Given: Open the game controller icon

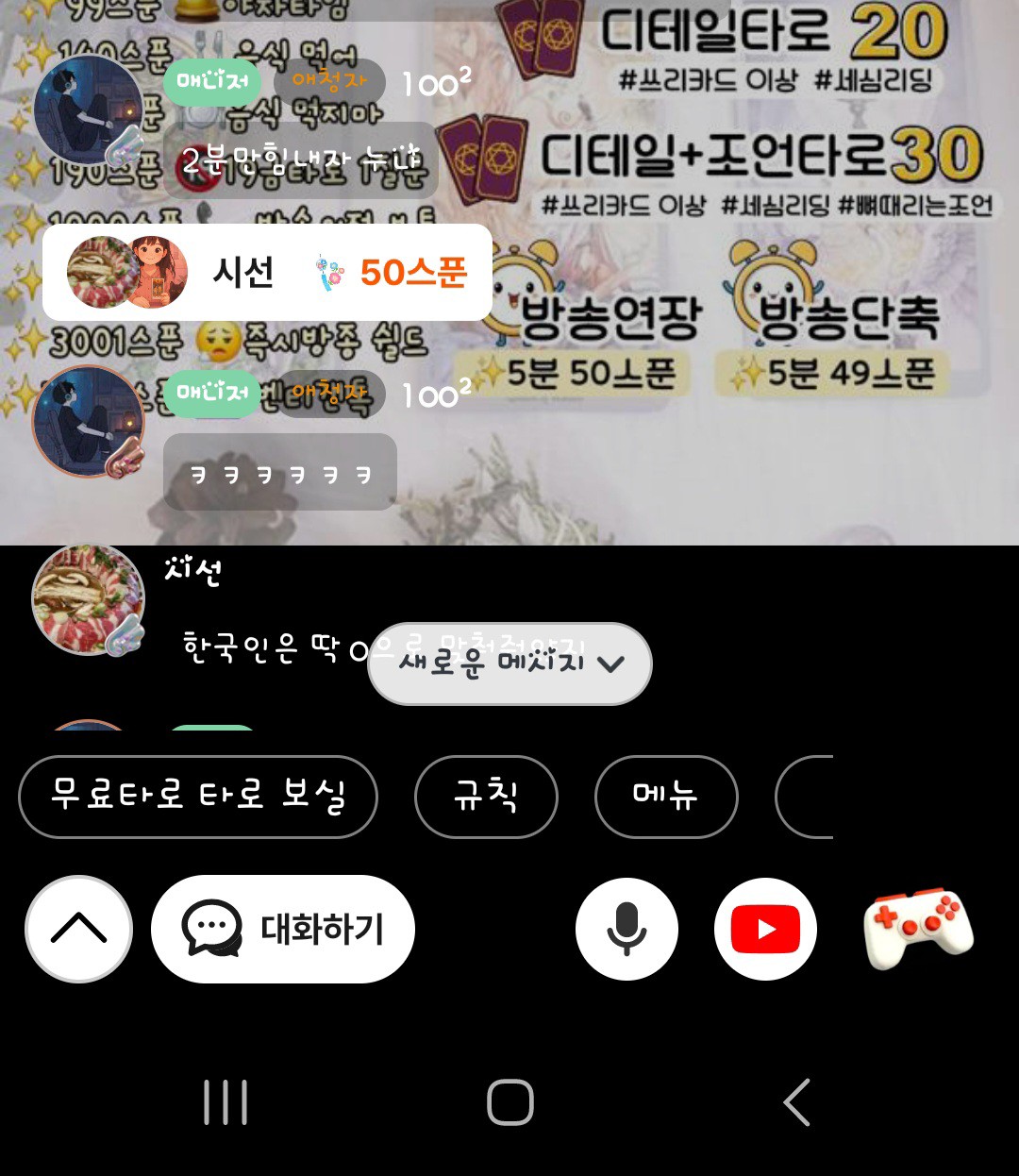Looking at the screenshot, I should coord(918,929).
